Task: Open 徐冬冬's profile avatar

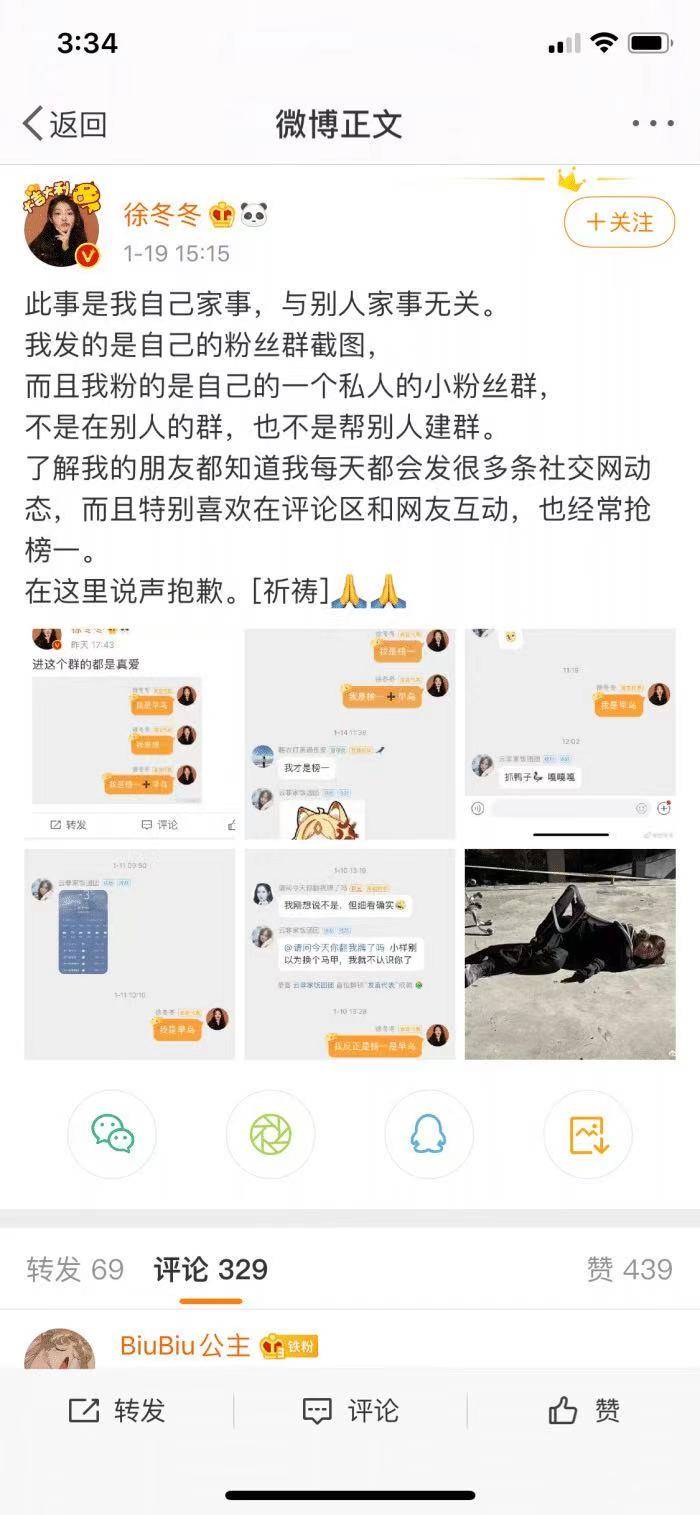Action: click(x=62, y=226)
